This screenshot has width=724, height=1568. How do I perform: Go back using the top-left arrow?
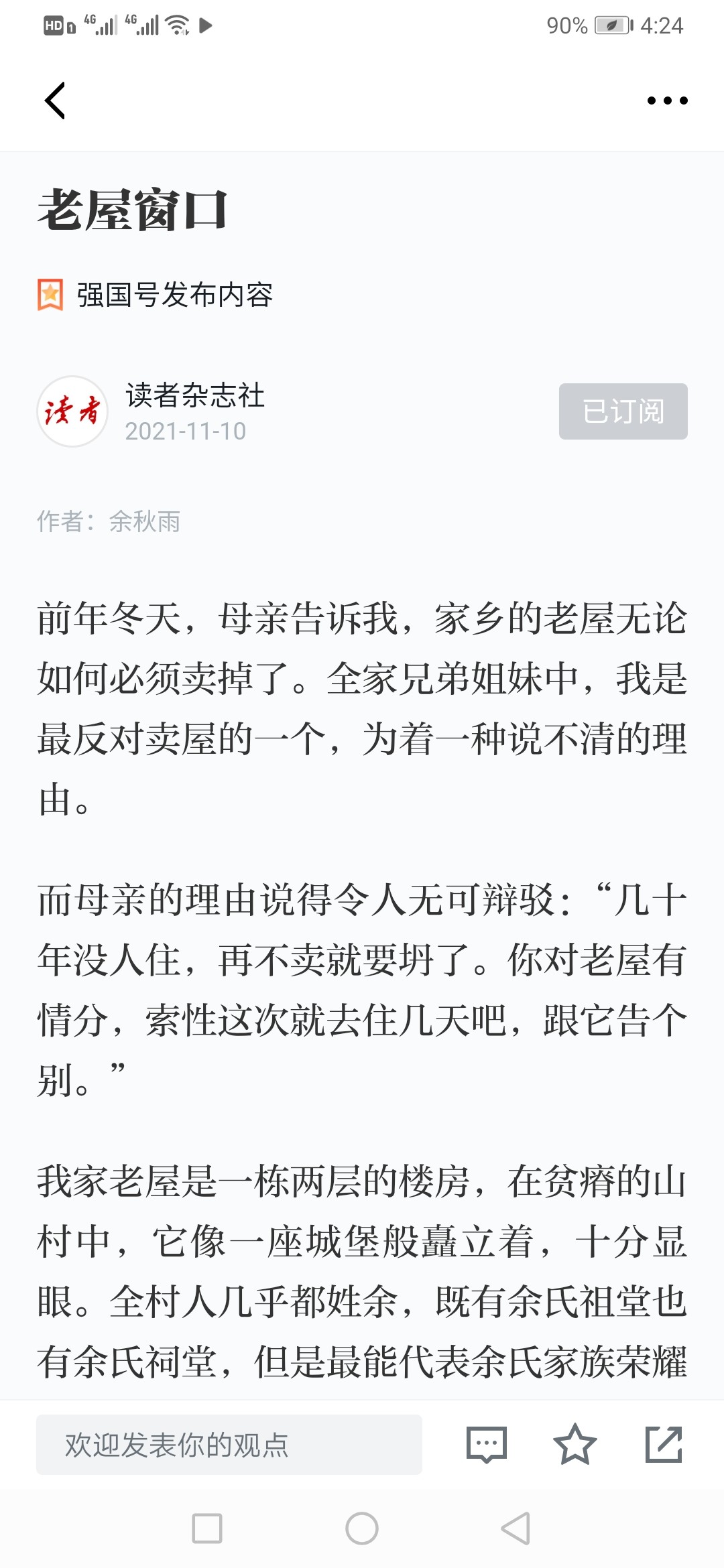pyautogui.click(x=55, y=101)
